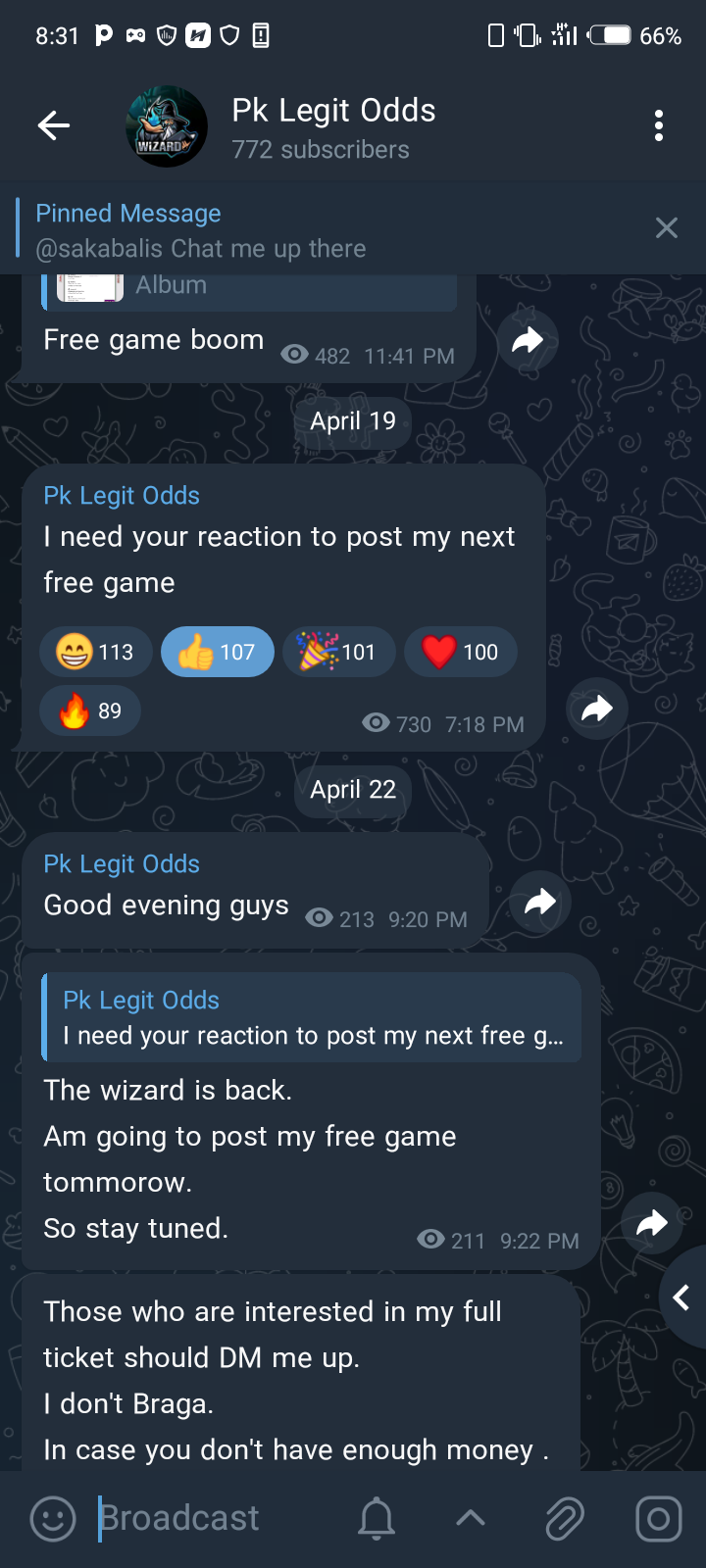Jump to the quoted reply message
The image size is (706, 1568).
(x=312, y=1017)
